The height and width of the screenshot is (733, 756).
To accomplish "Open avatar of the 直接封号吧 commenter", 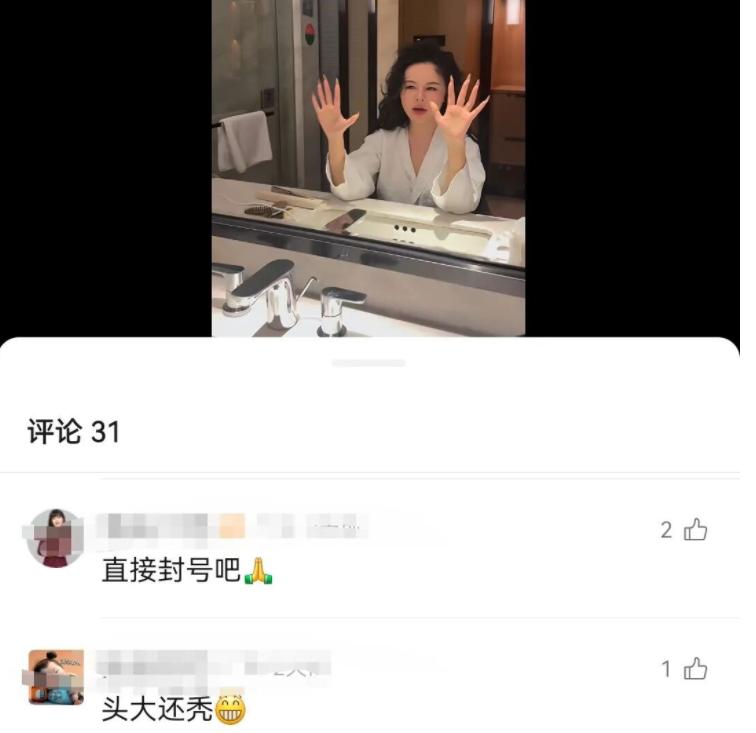I will click(x=54, y=538).
